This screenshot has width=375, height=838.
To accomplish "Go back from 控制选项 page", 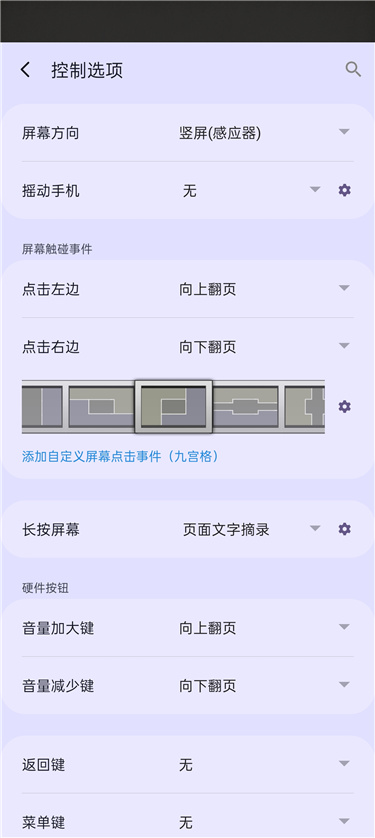I will pos(25,70).
